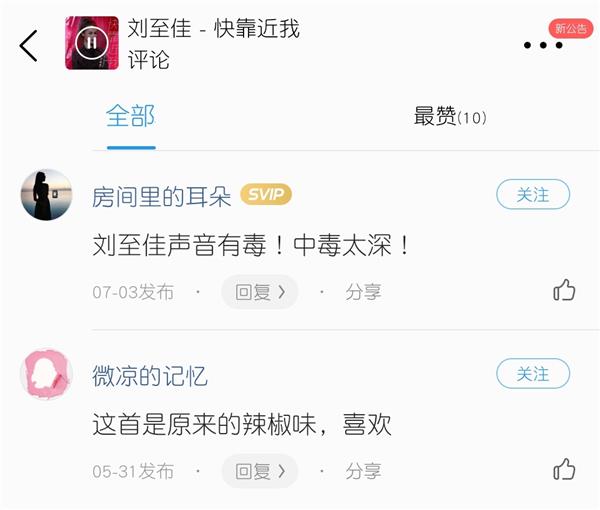The image size is (600, 510).
Task: Share 微凉的记忆's comment
Action: (x=363, y=470)
